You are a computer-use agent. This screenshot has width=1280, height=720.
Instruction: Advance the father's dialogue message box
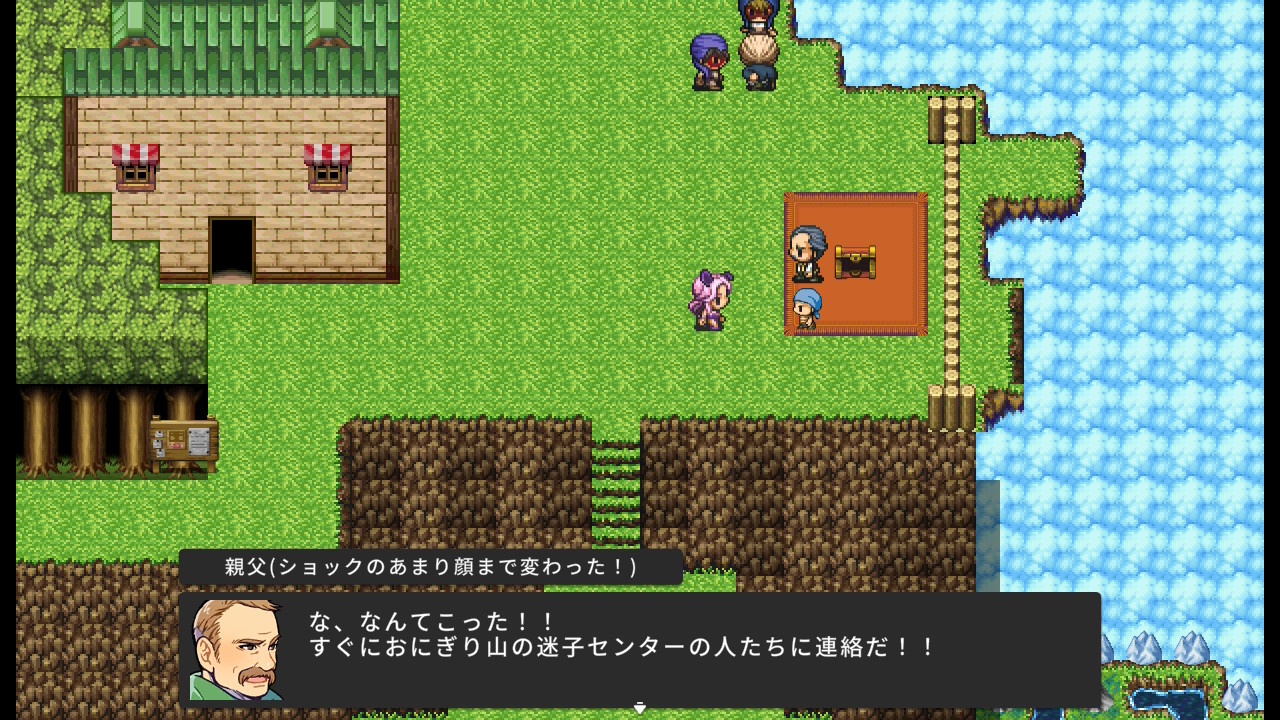[640, 650]
